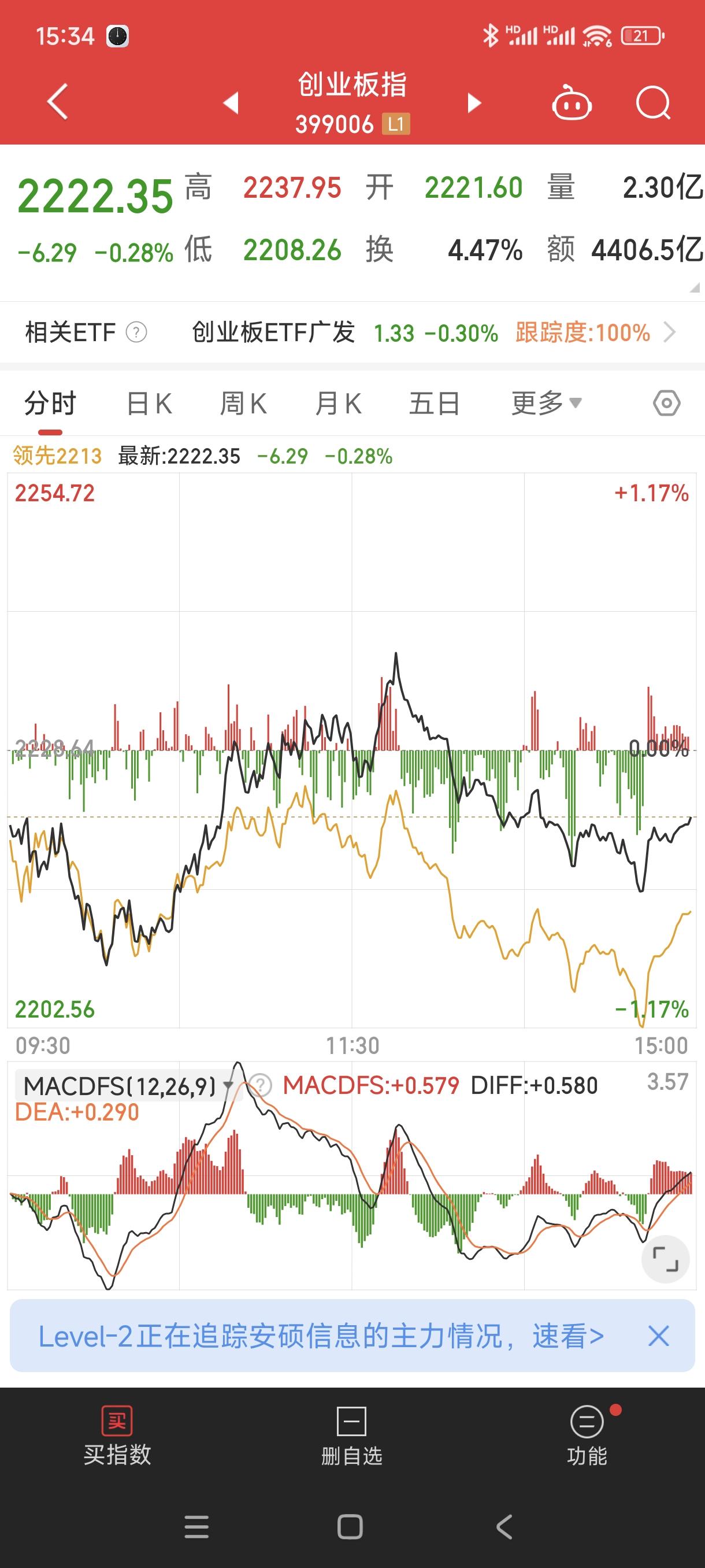This screenshot has width=705, height=1568.
Task: Change the MACDFS(12,26,9) indicator dropdown
Action: point(128,1086)
